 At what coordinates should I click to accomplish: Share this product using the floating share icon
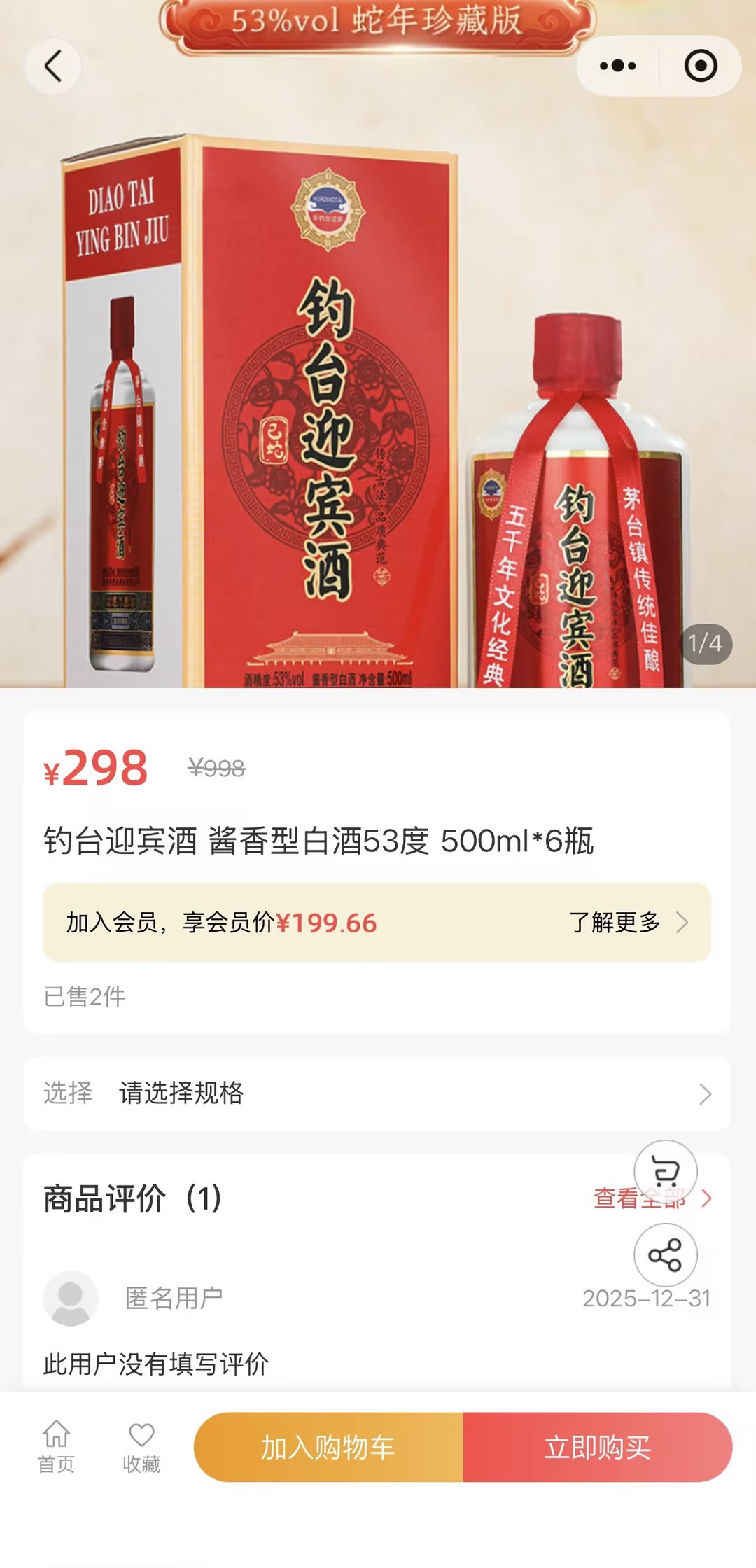(665, 1255)
